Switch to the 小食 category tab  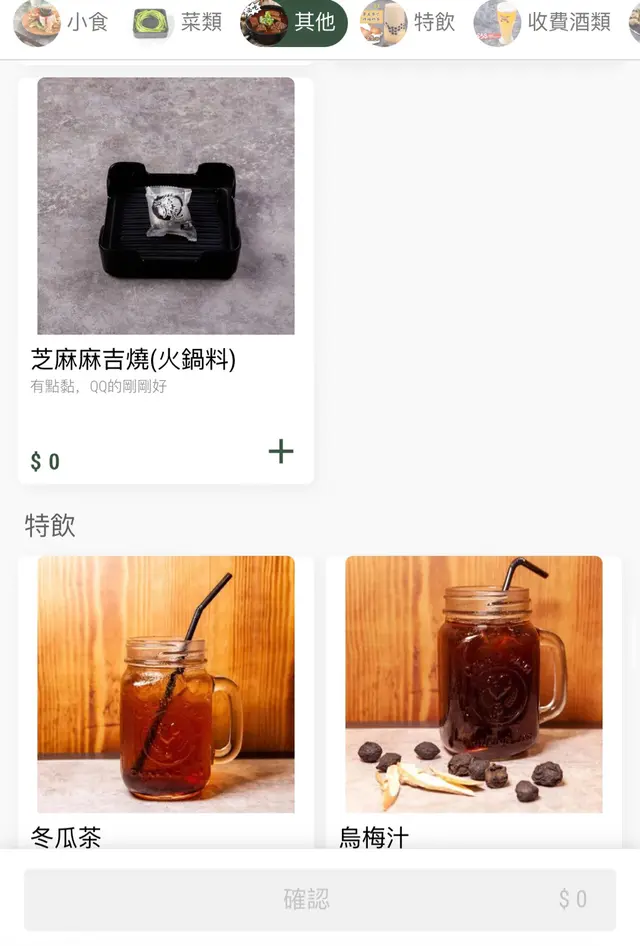click(x=62, y=23)
